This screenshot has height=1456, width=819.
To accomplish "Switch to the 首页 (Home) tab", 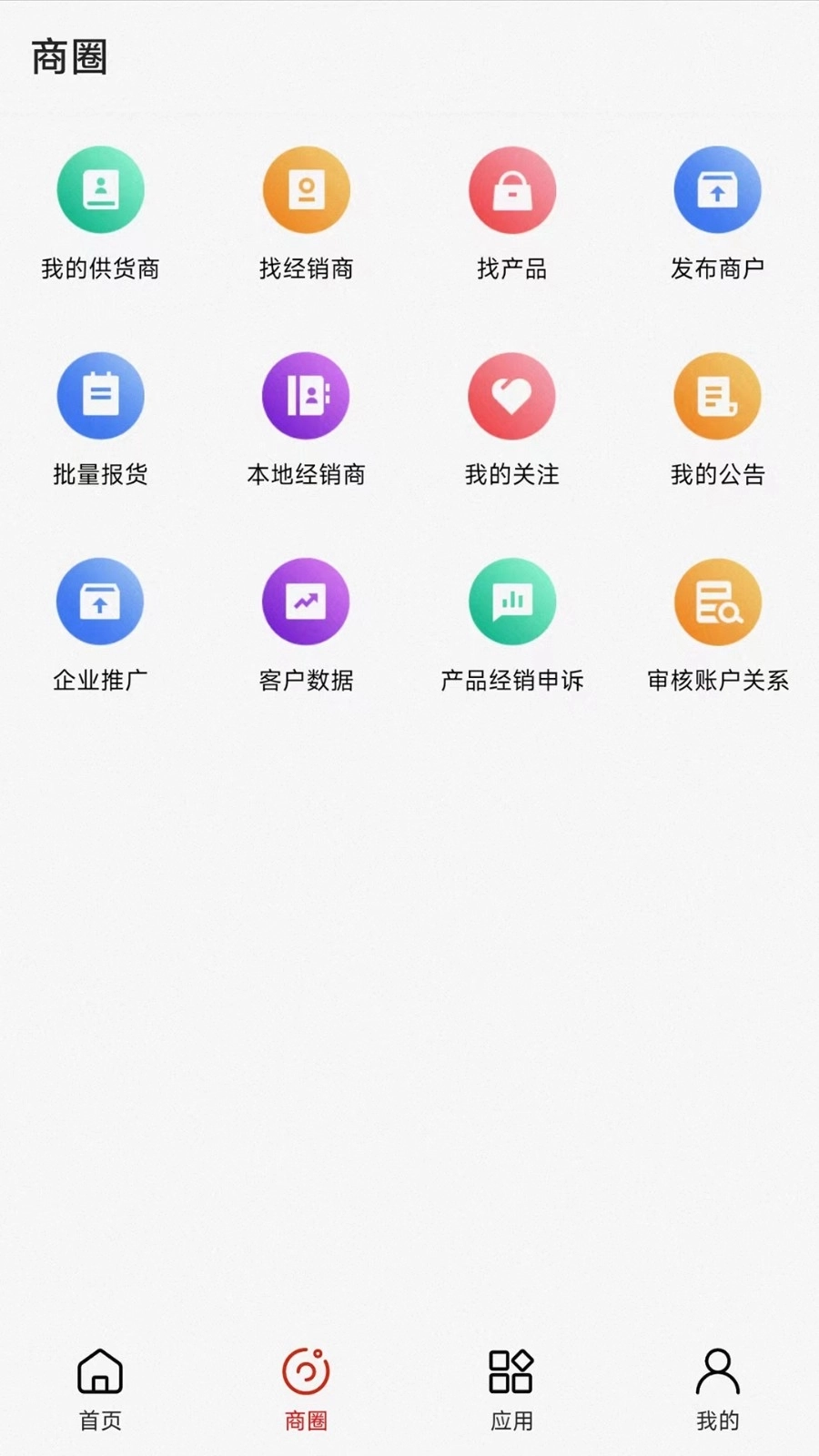I will [x=100, y=1388].
